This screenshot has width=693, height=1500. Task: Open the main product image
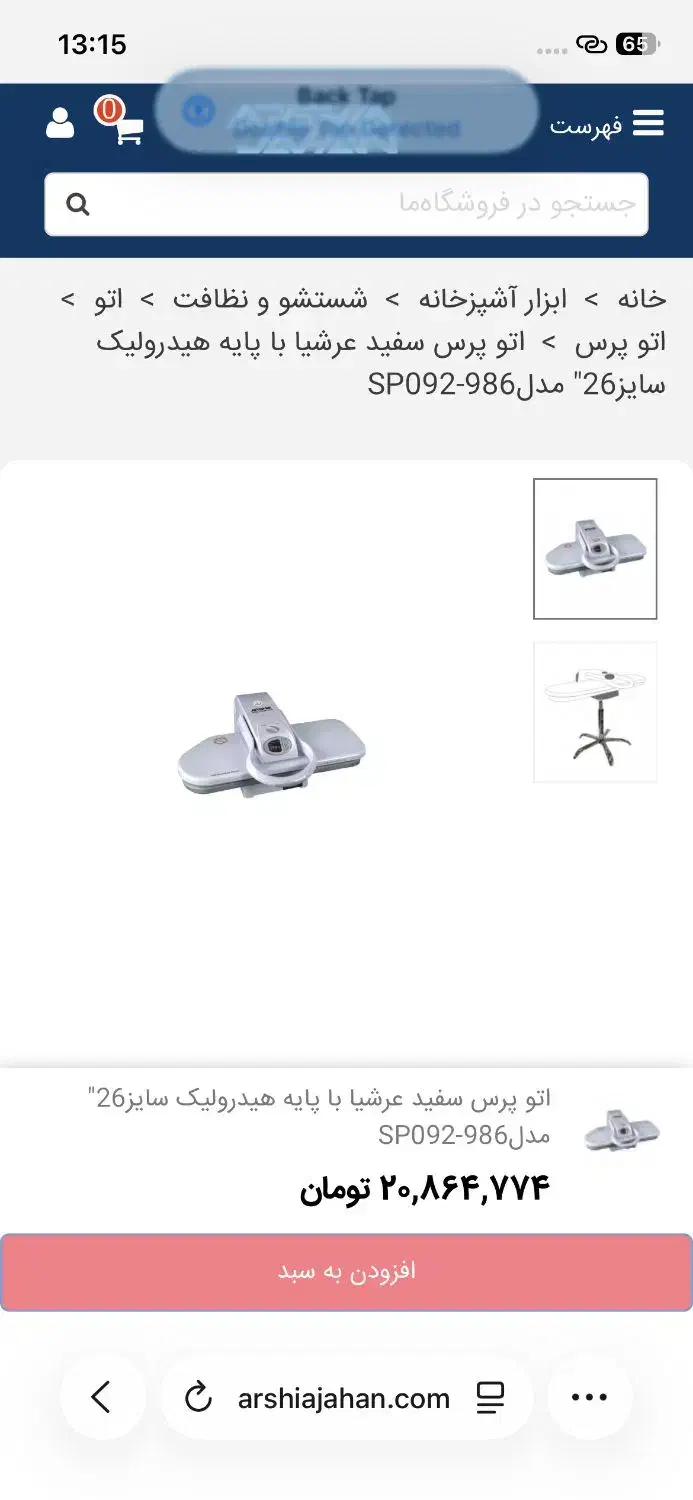[272, 742]
